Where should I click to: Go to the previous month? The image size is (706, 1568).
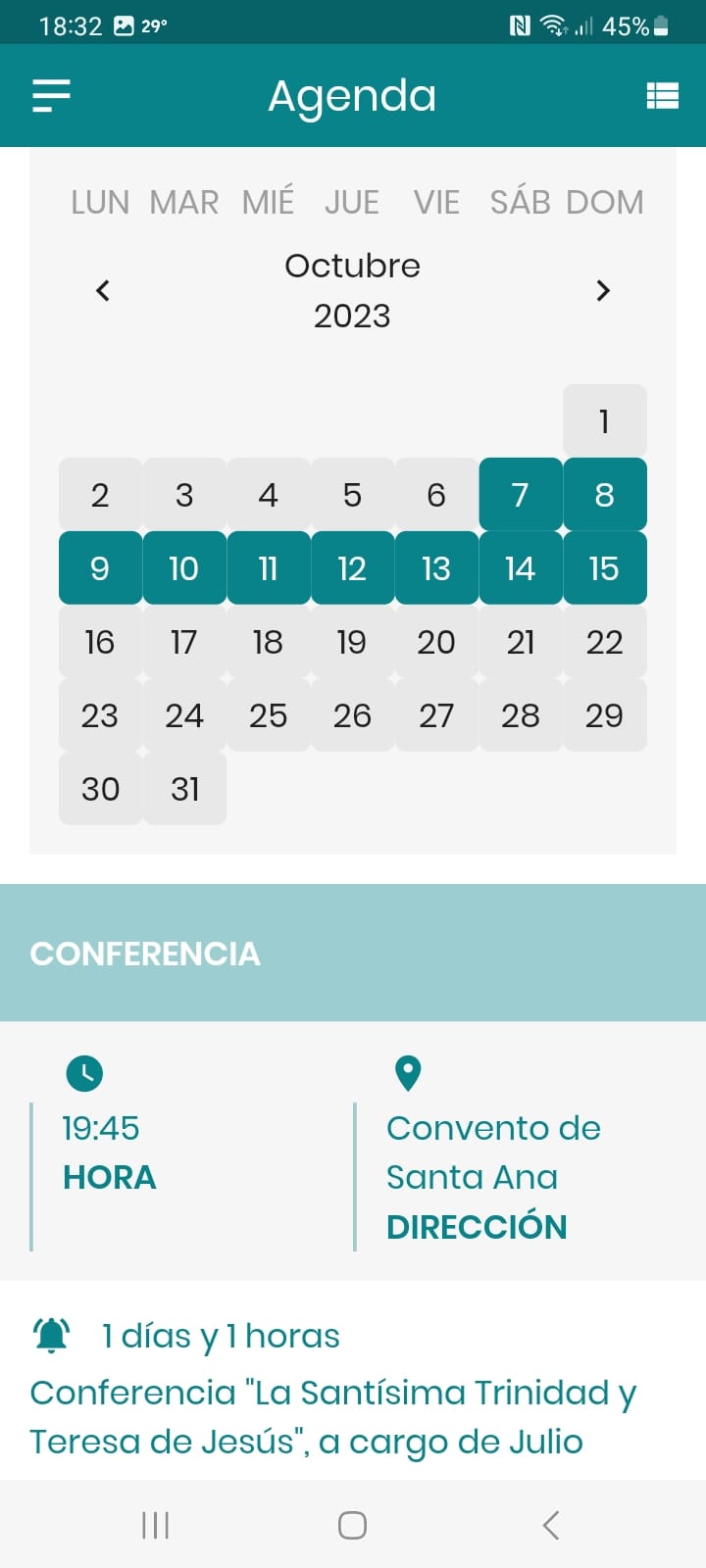point(102,290)
